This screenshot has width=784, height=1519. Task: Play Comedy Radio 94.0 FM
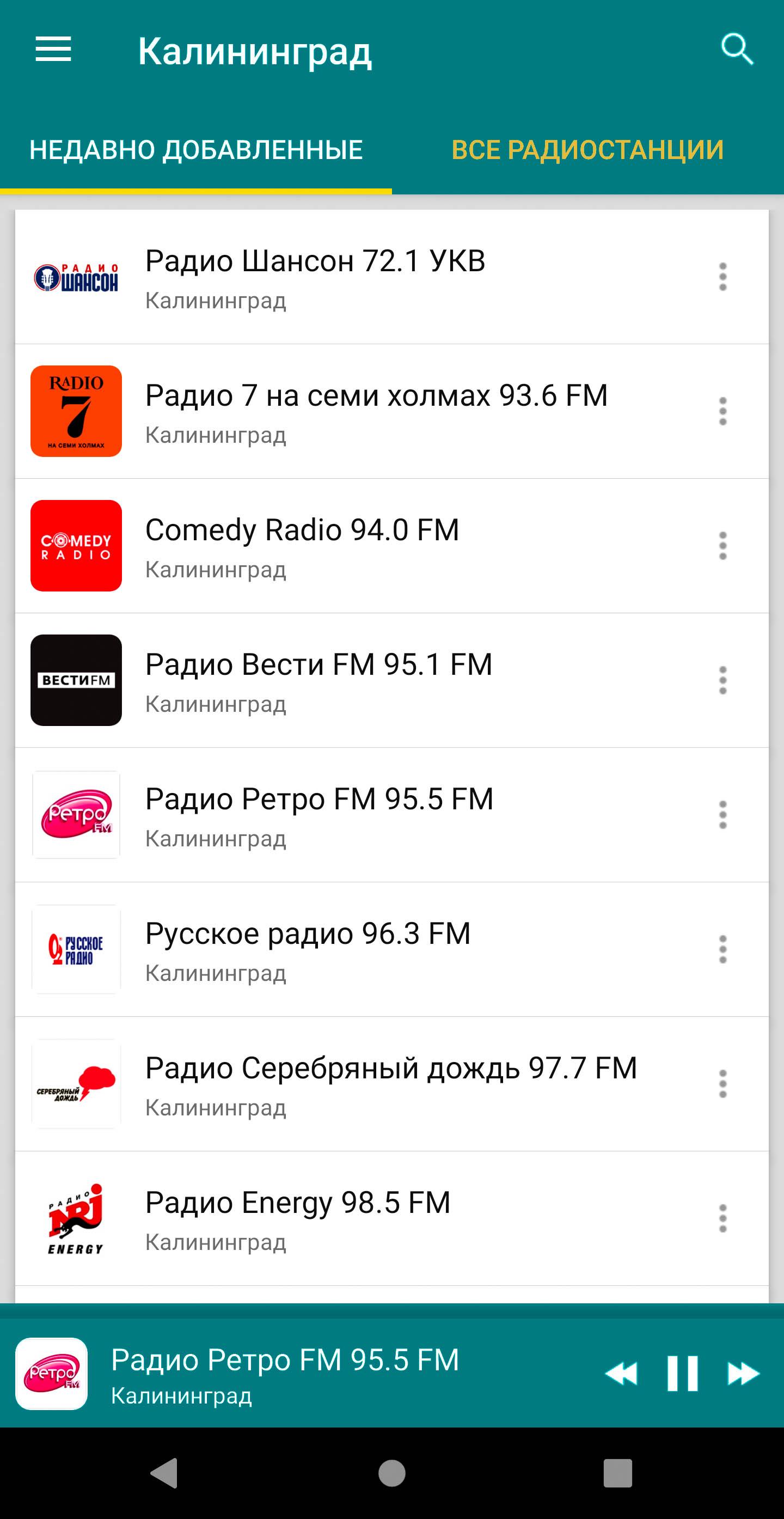point(391,545)
